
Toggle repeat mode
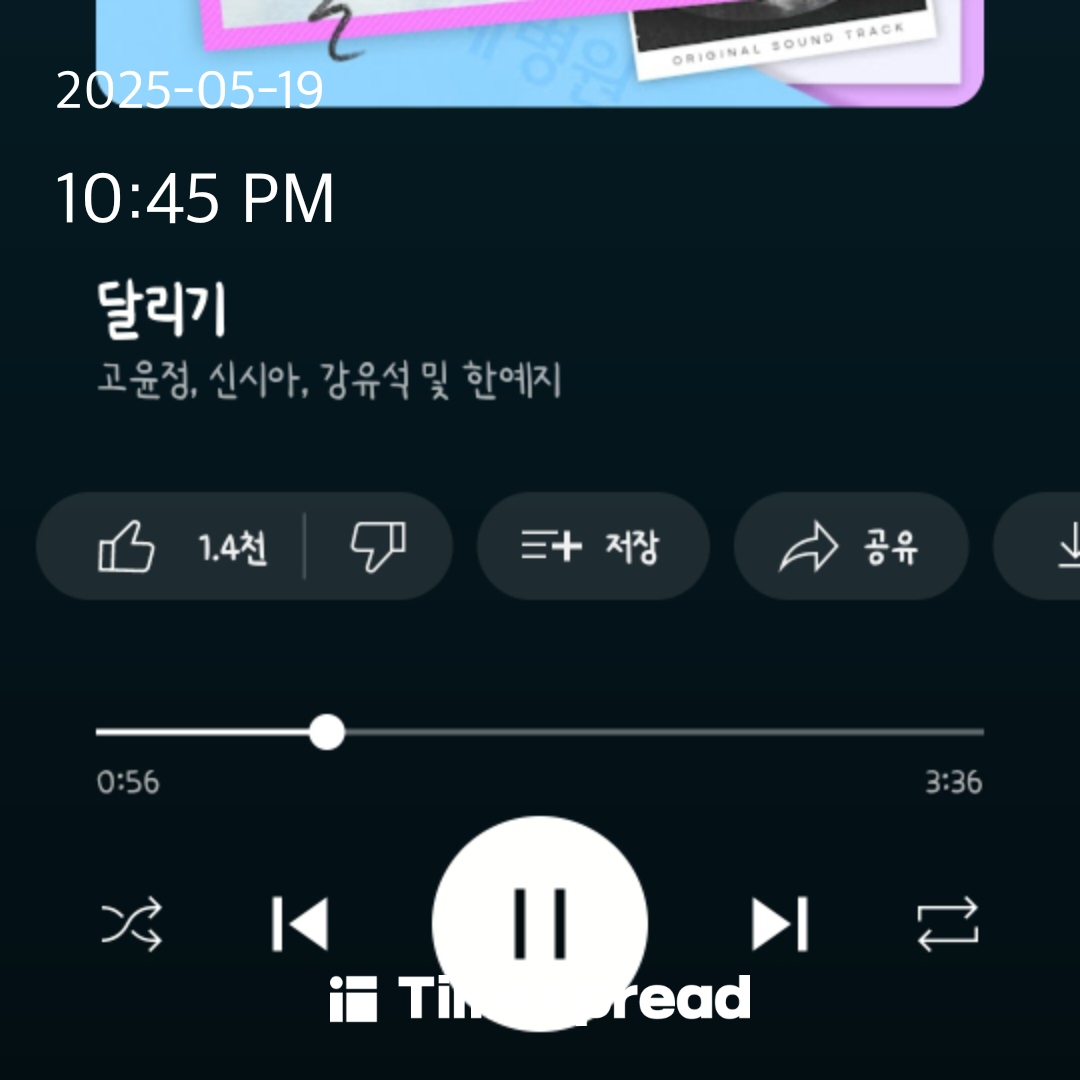(948, 924)
